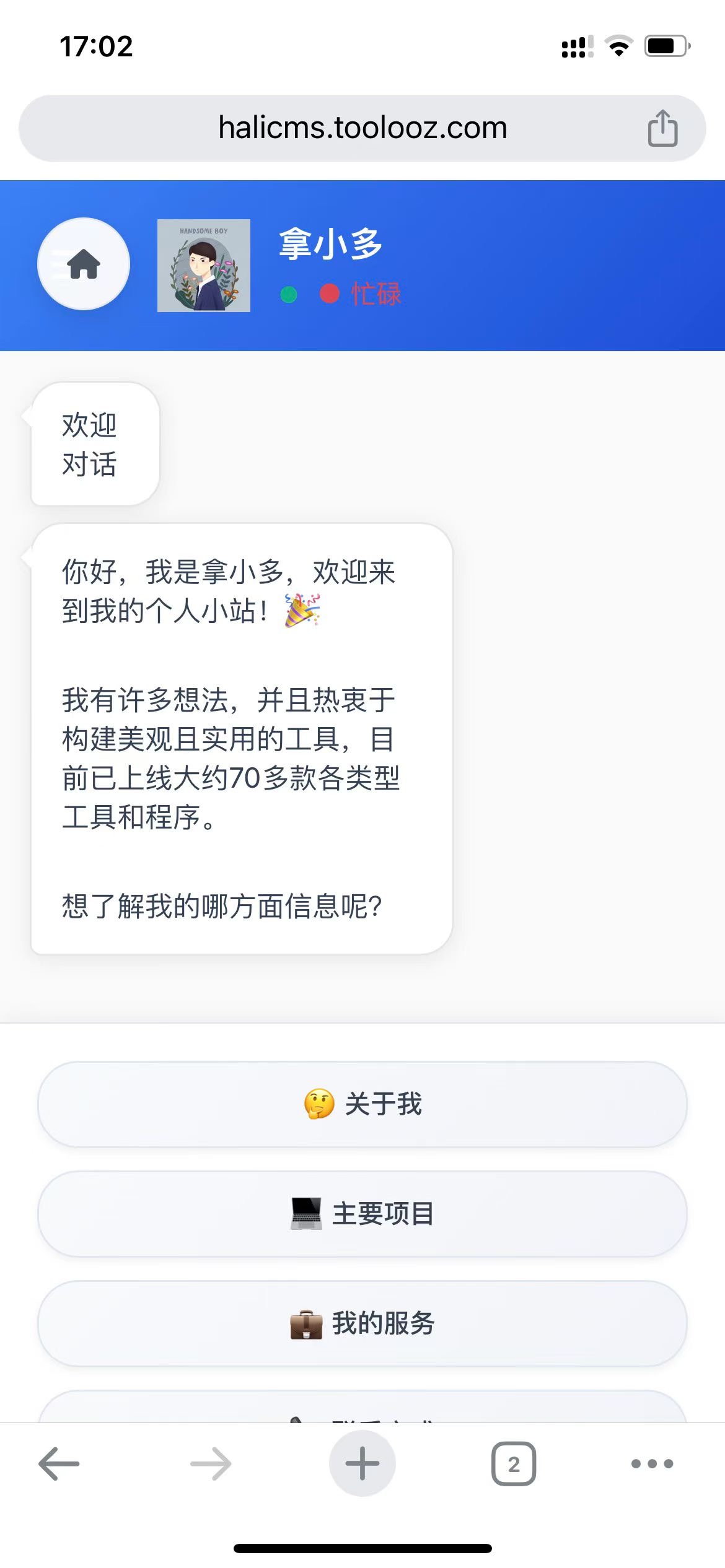Tap the halicms.toolooz.com address bar

[362, 128]
